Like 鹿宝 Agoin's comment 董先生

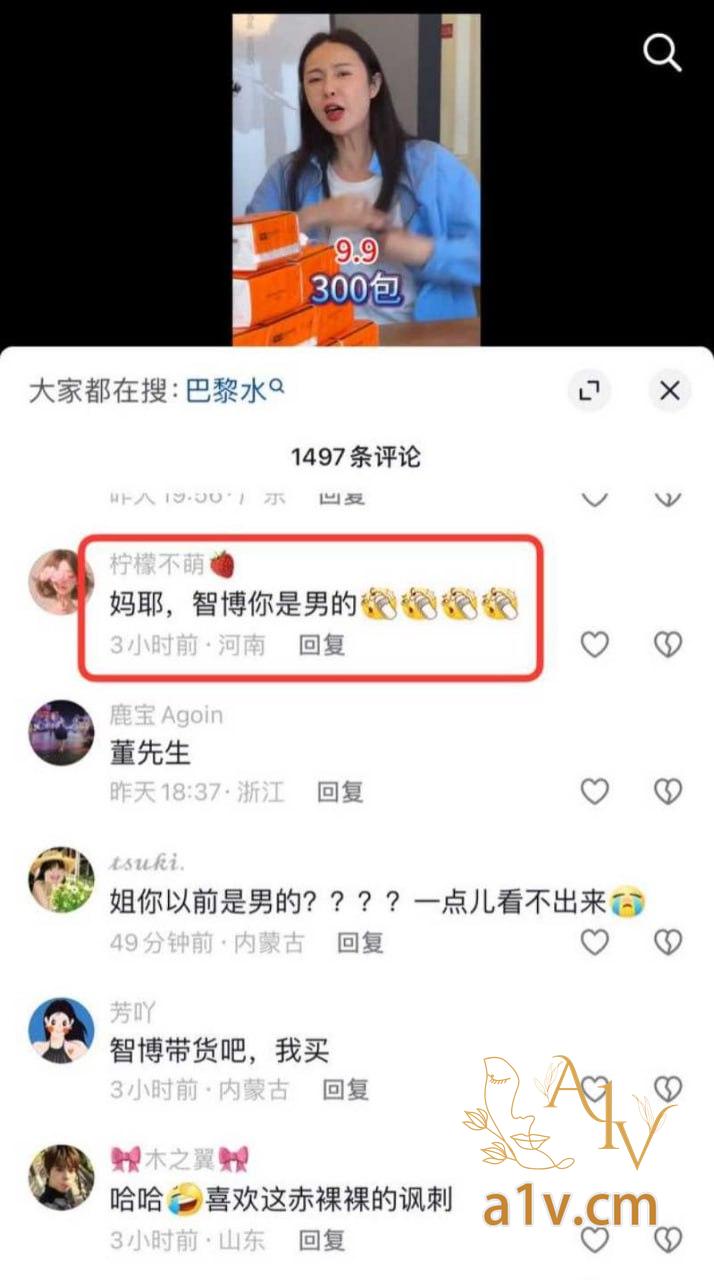(x=595, y=792)
